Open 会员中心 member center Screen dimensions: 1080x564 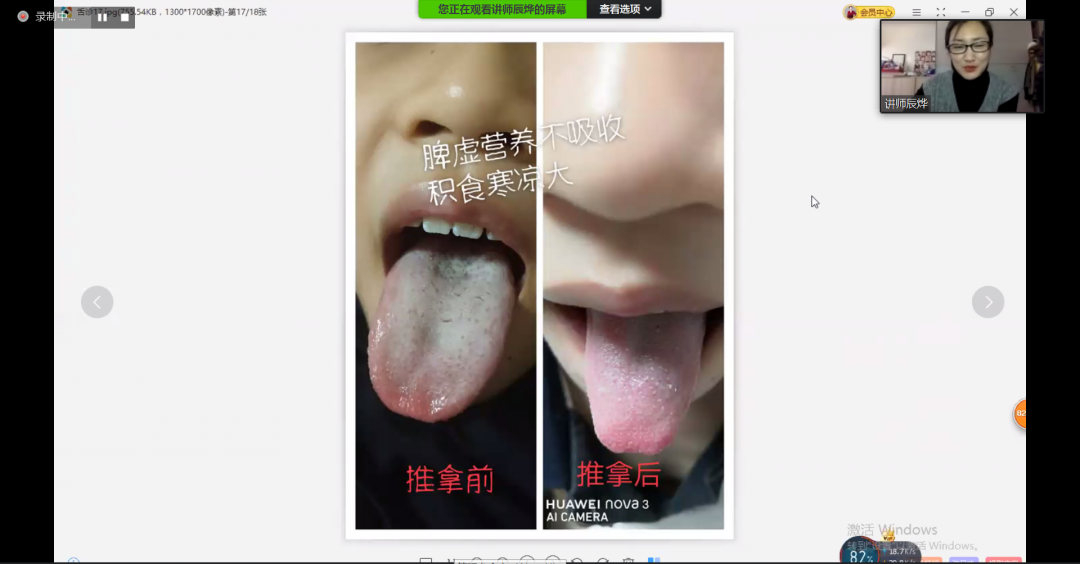(869, 12)
